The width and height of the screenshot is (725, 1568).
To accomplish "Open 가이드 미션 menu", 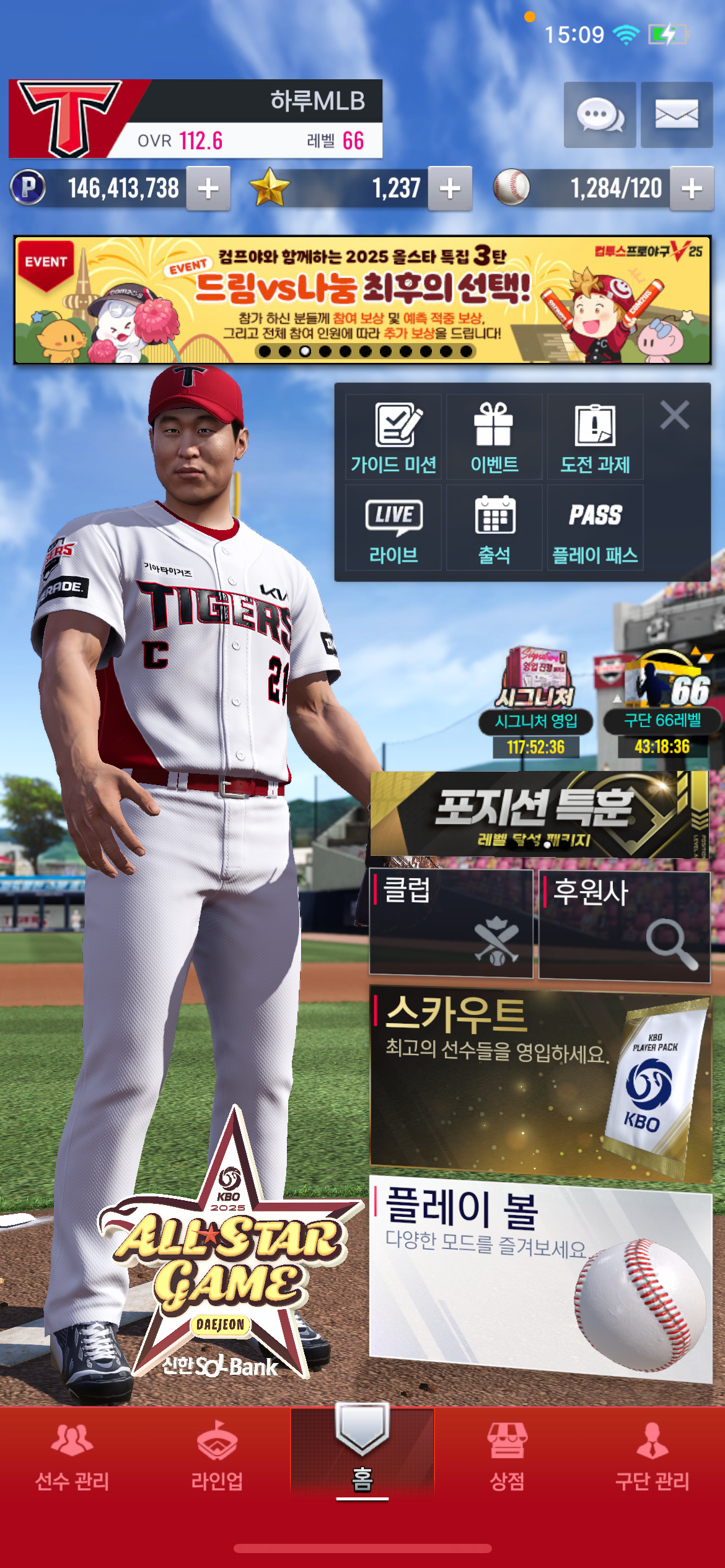I will [393, 437].
